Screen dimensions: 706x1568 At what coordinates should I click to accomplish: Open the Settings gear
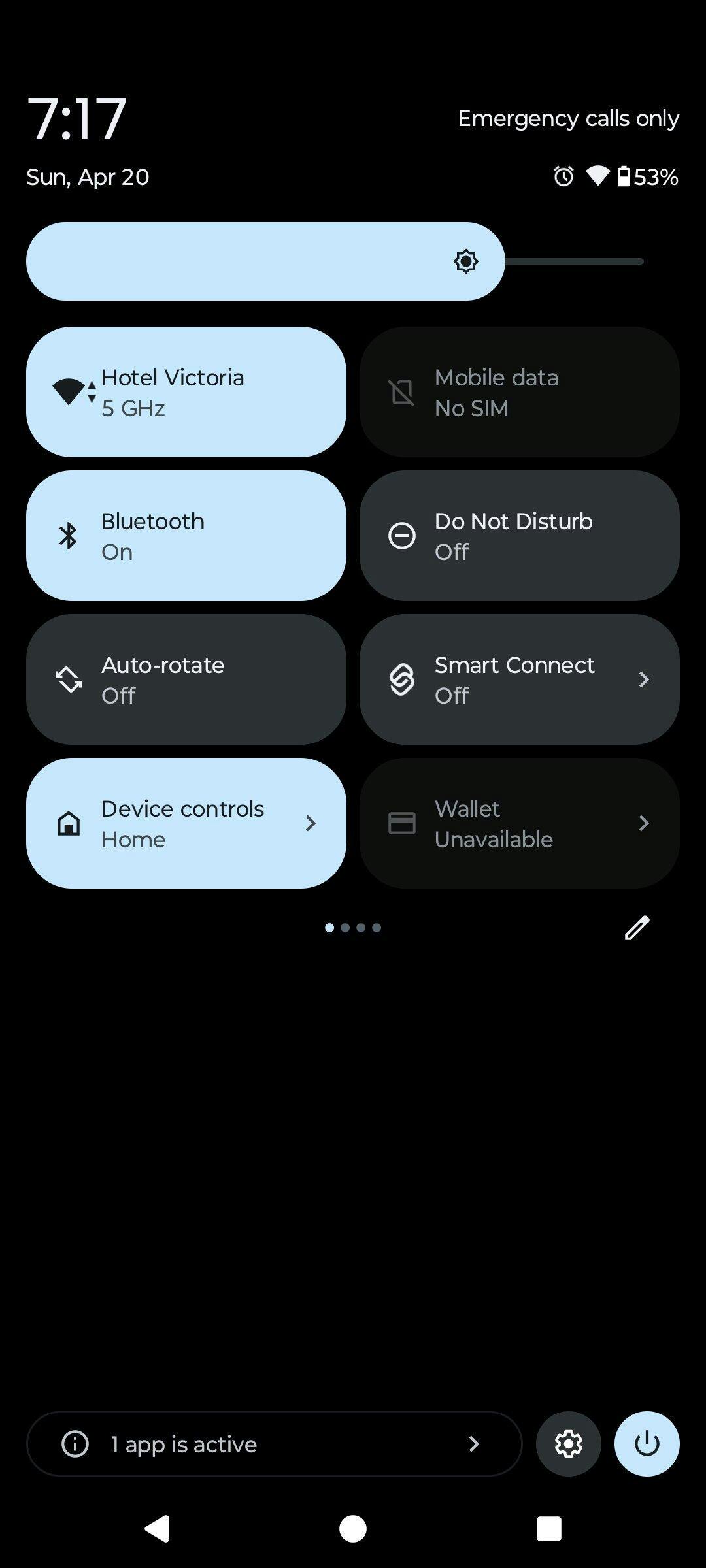[568, 1444]
